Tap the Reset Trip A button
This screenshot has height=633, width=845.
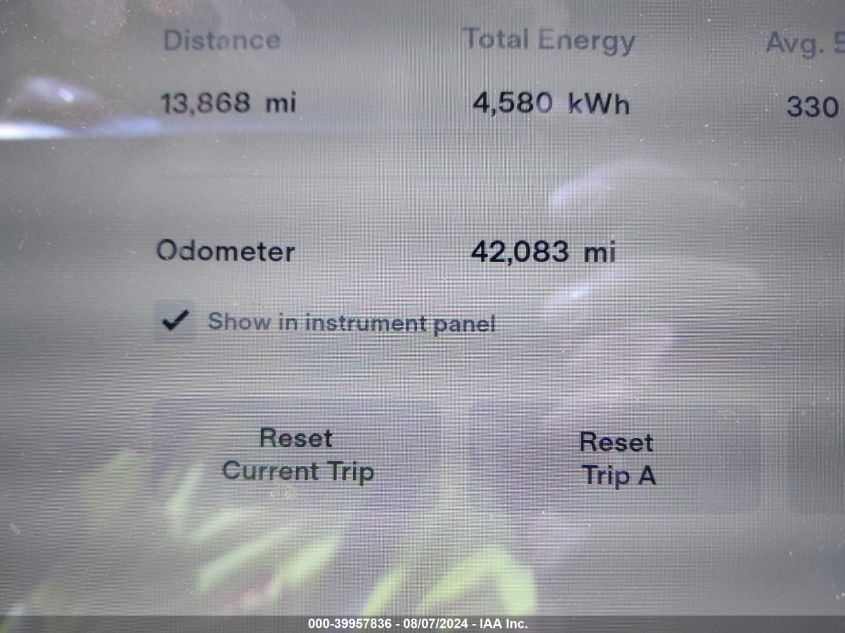617,459
